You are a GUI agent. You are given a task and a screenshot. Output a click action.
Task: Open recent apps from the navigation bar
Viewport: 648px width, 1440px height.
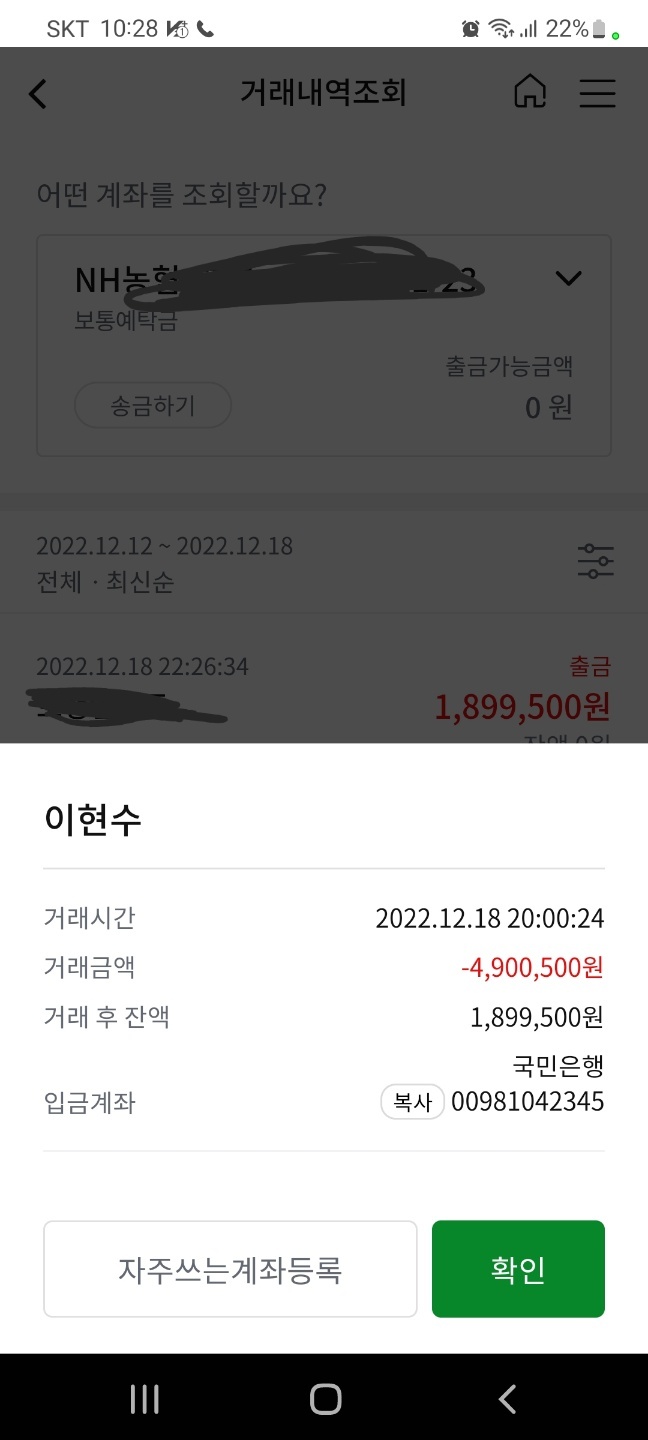[x=145, y=1398]
